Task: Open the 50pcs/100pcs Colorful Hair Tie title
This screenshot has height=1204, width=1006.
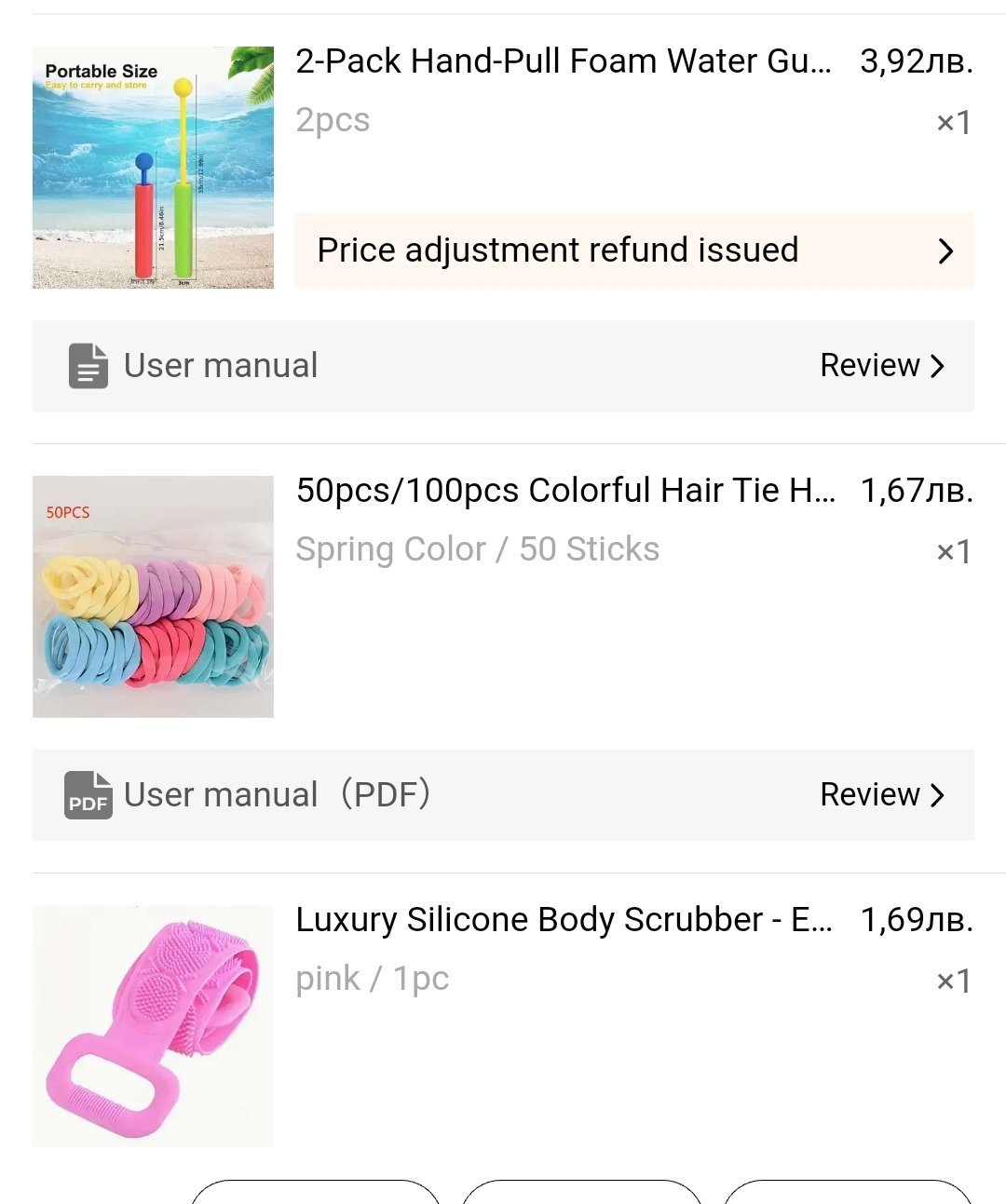Action: [564, 491]
